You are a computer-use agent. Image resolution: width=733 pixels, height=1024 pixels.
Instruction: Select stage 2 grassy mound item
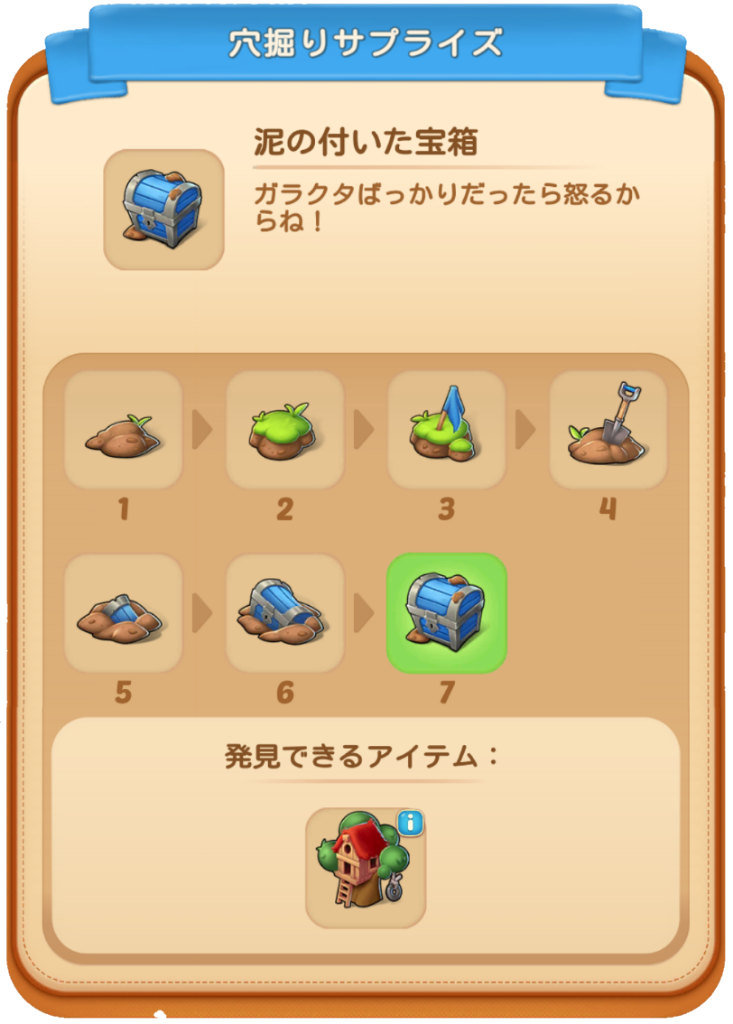point(285,430)
